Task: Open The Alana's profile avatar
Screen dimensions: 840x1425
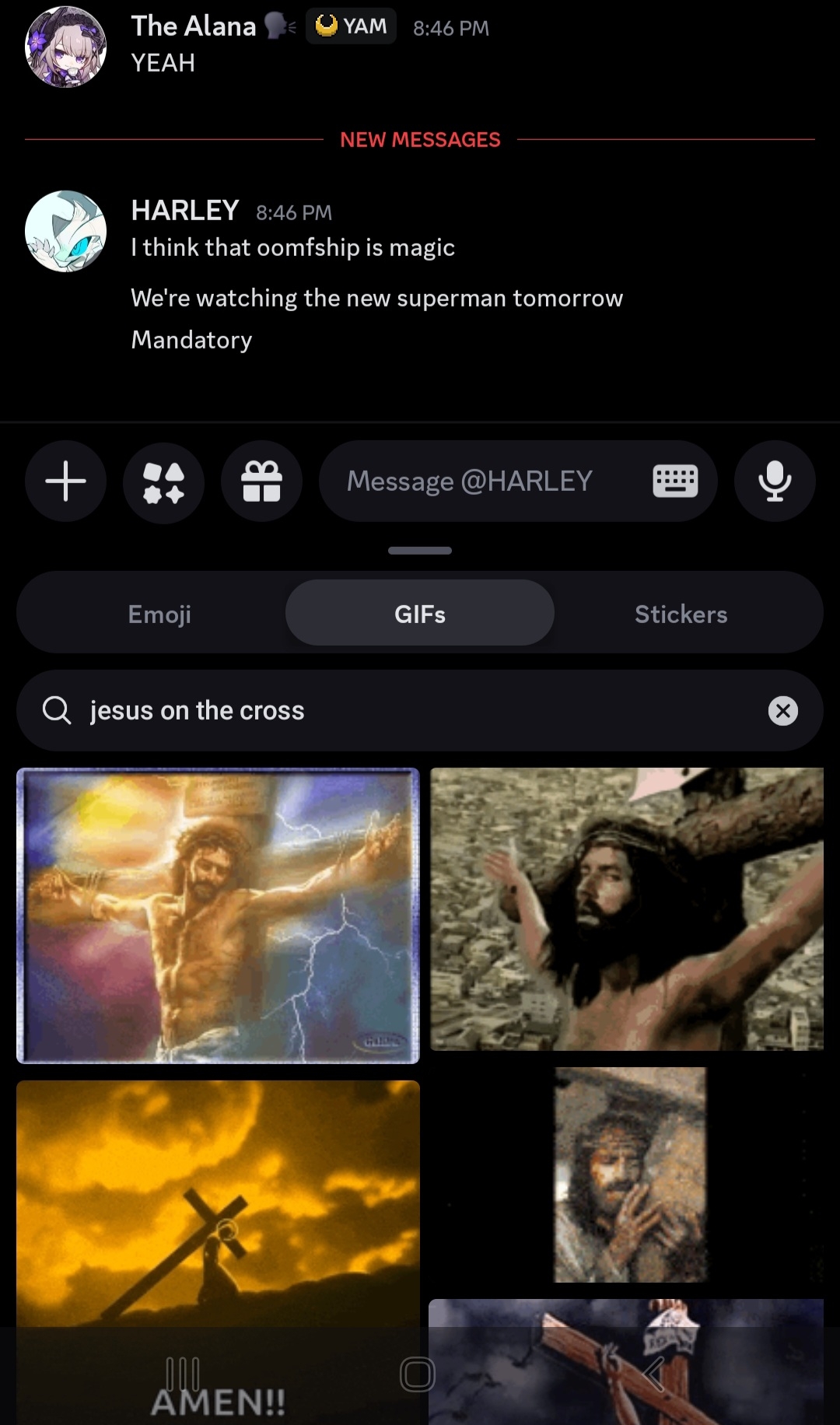Action: [66, 47]
